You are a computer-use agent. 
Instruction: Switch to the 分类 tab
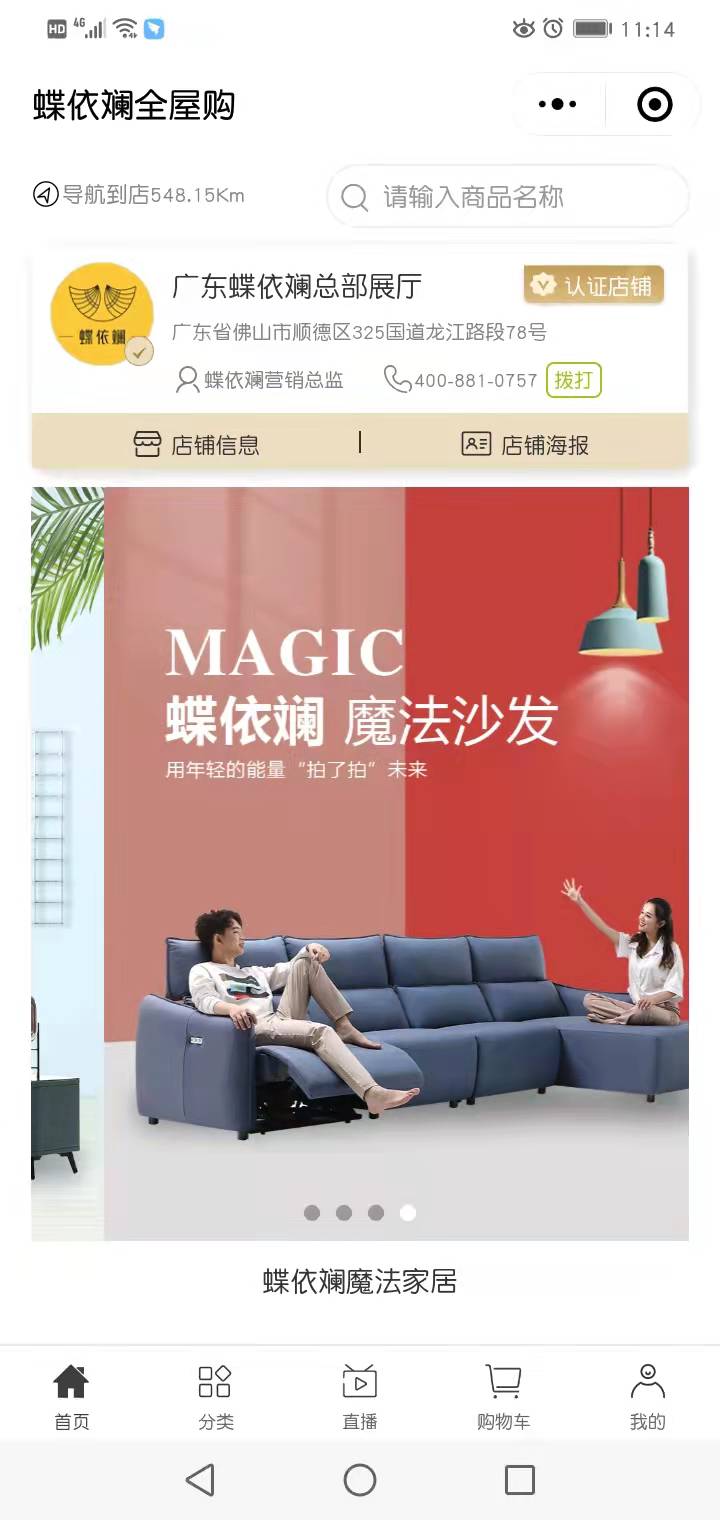215,1396
